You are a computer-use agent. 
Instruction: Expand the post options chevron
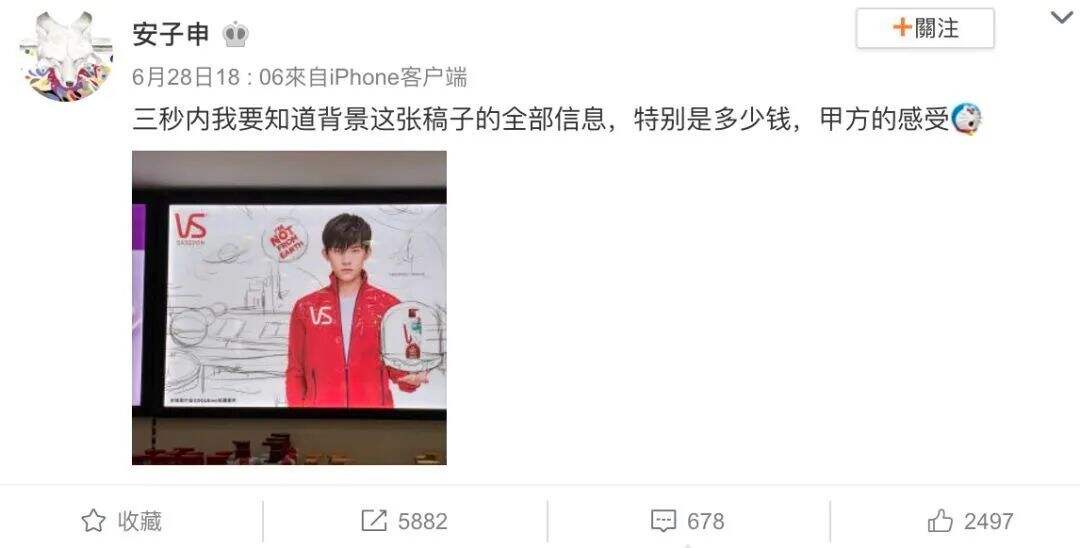[1061, 17]
